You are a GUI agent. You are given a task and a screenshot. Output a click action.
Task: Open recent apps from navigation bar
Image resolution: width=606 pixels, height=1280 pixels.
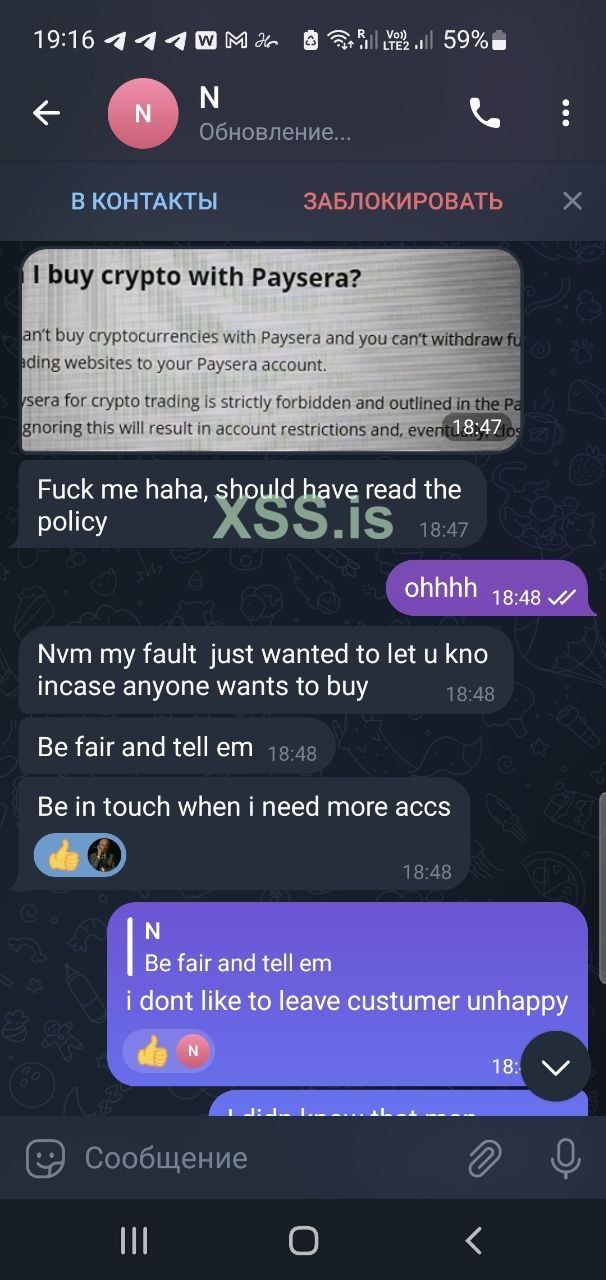point(134,1241)
